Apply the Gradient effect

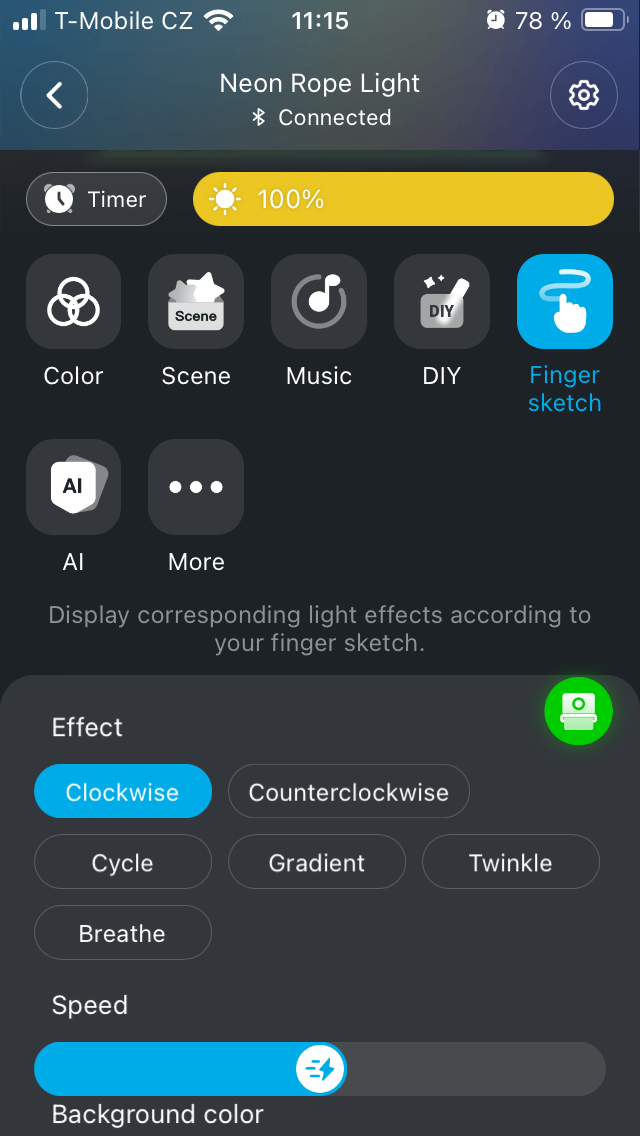[317, 863]
